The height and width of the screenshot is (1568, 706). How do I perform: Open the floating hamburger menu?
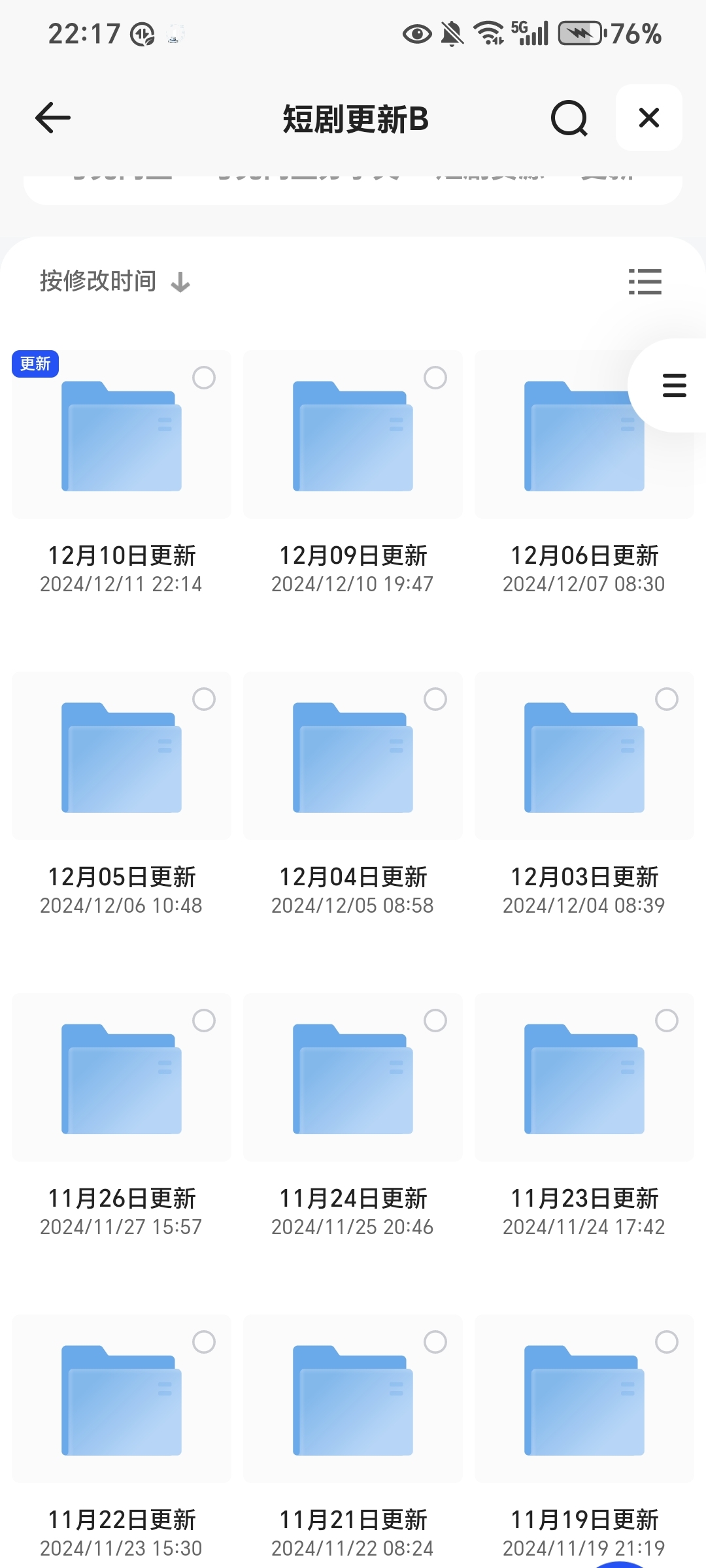674,385
